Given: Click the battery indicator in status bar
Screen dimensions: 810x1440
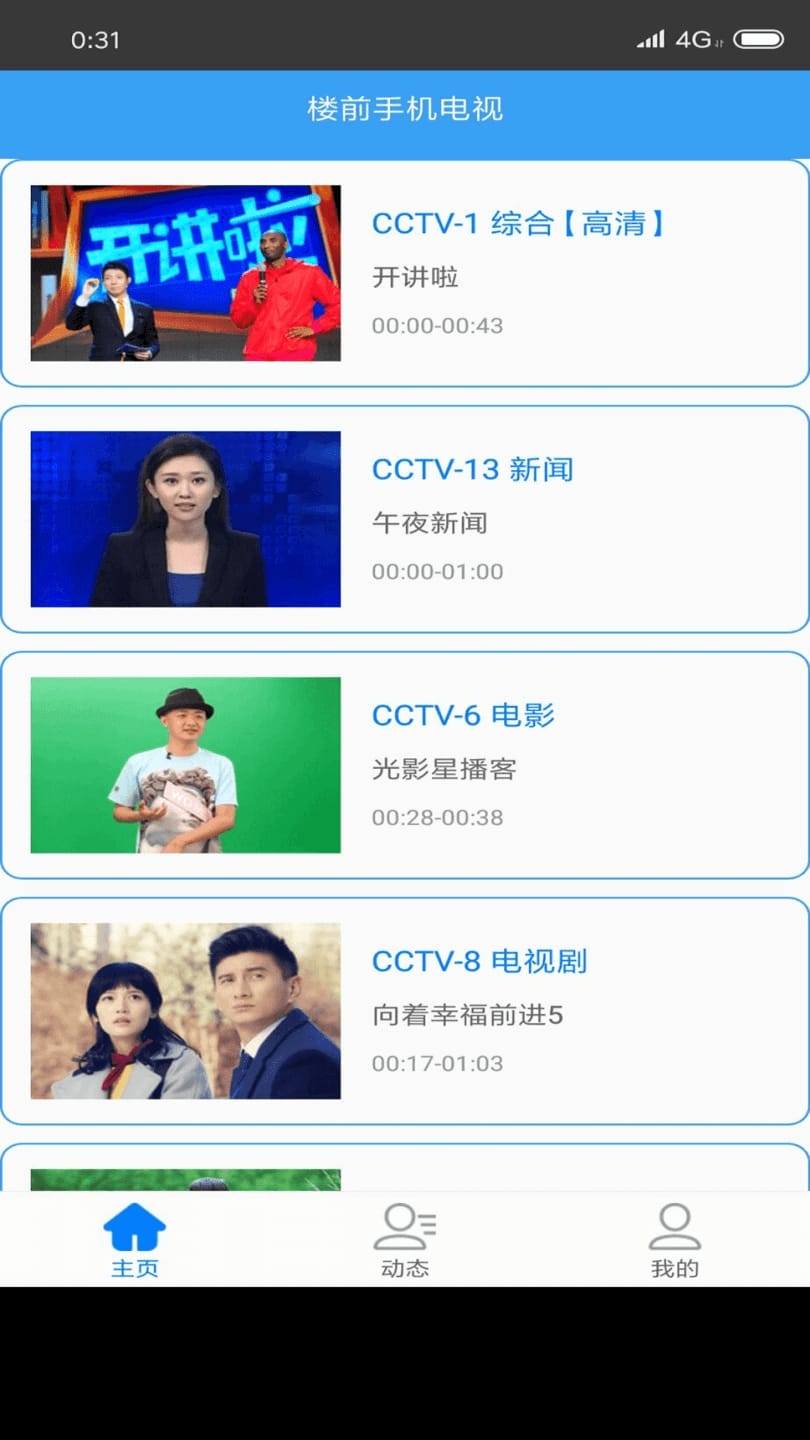Looking at the screenshot, I should click(757, 38).
